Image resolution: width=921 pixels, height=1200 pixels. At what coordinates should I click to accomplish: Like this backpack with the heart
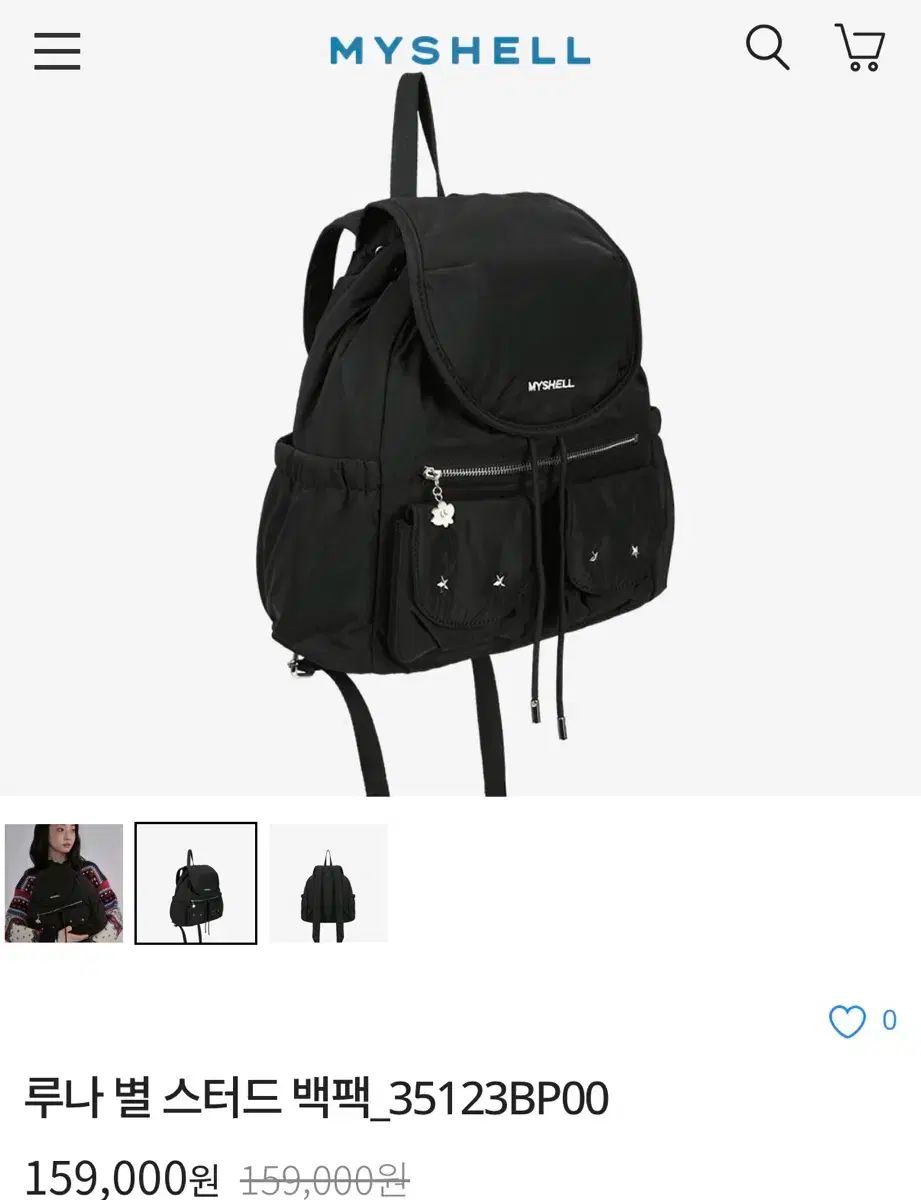pyautogui.click(x=847, y=1021)
